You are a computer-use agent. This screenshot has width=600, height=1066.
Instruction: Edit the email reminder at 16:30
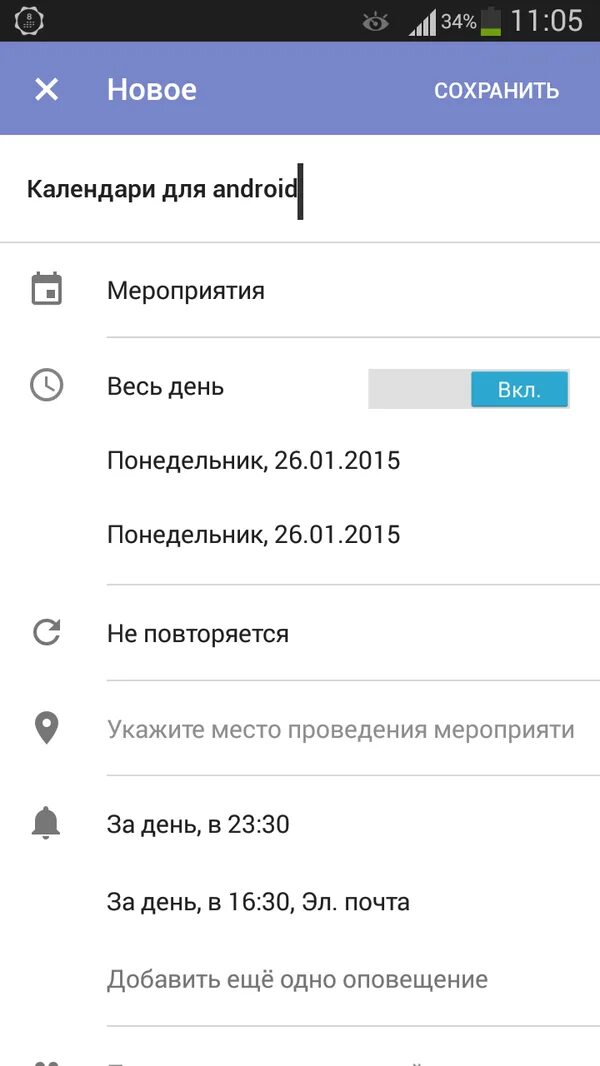pyautogui.click(x=258, y=902)
